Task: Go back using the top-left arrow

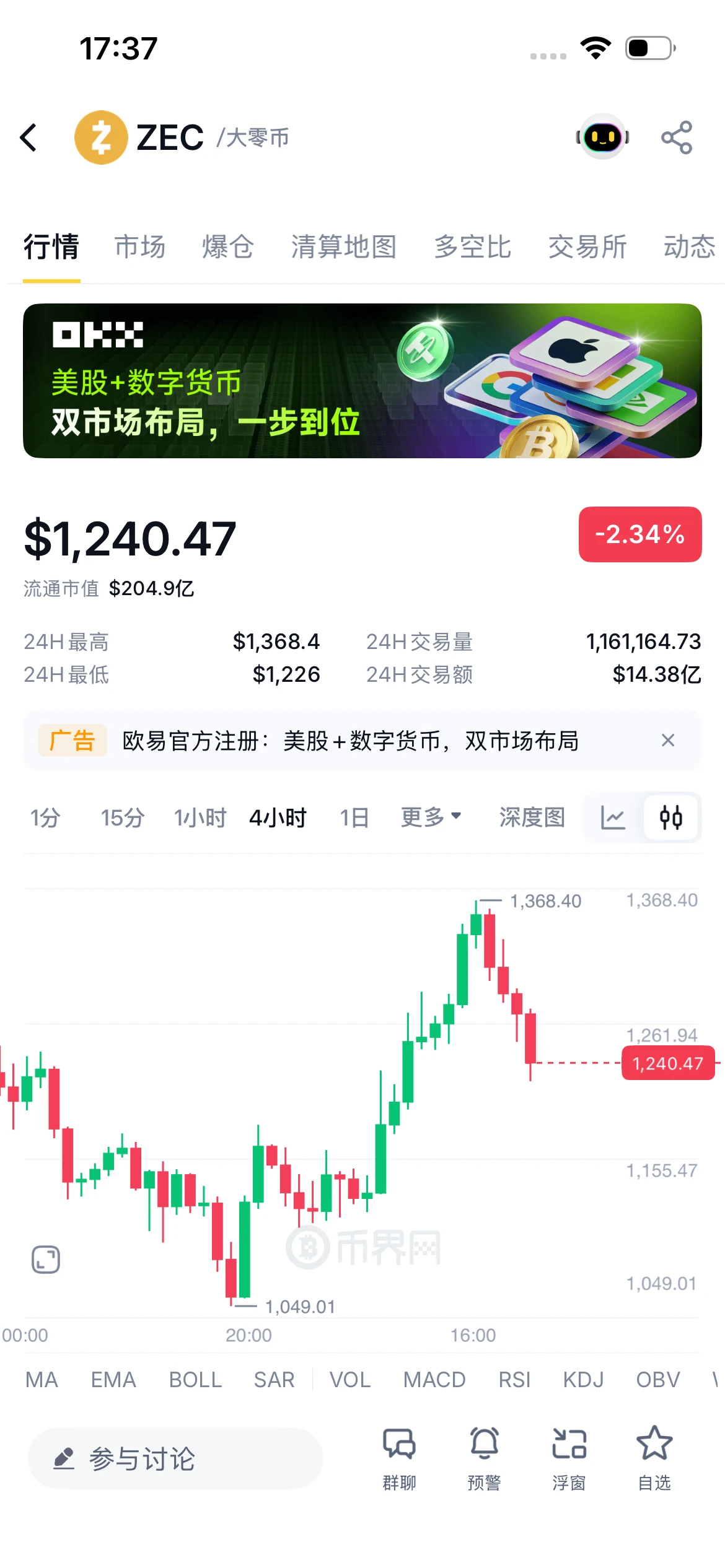Action: coord(29,137)
